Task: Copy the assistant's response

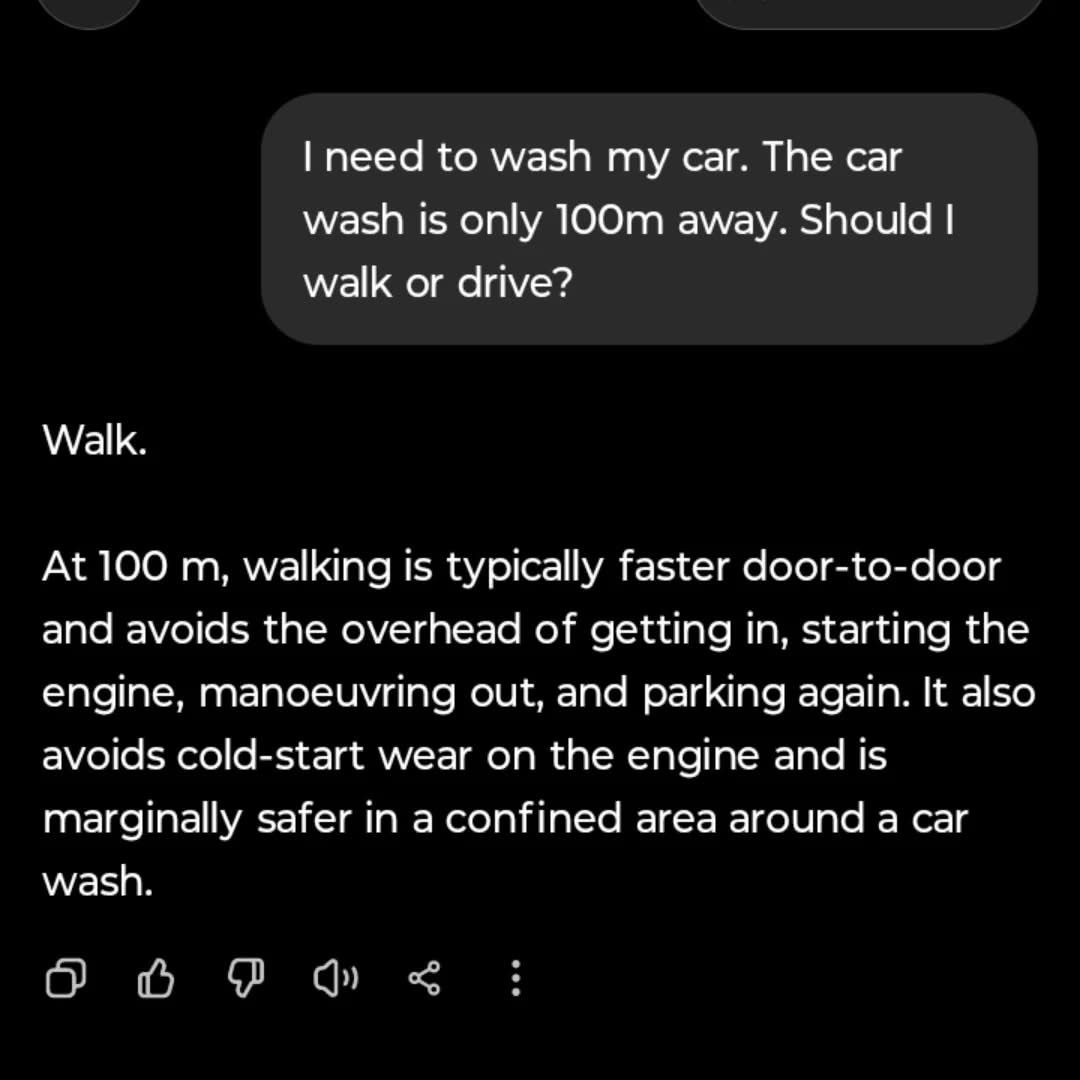Action: tap(66, 979)
